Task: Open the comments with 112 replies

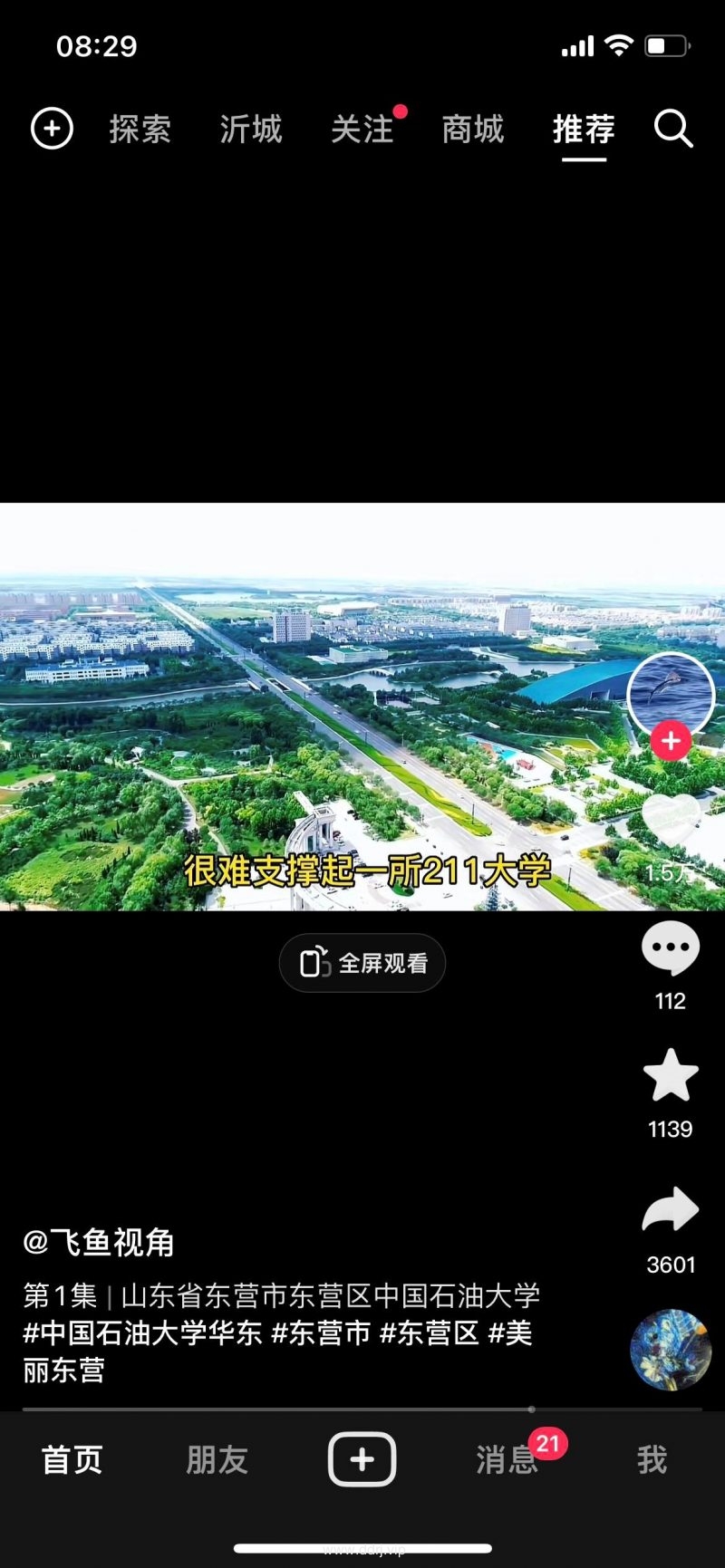Action: click(x=671, y=949)
